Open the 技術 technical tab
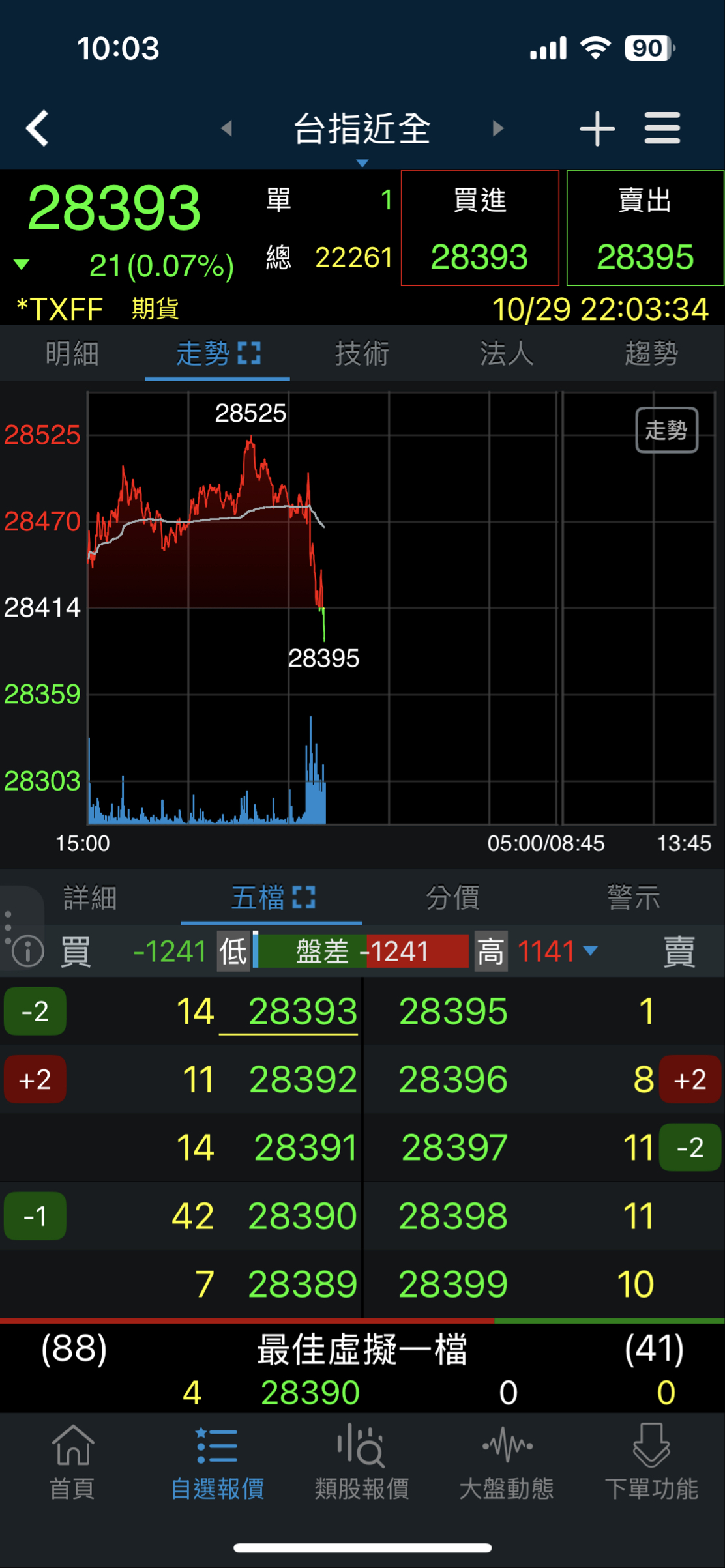Viewport: 725px width, 1568px height. click(362, 354)
